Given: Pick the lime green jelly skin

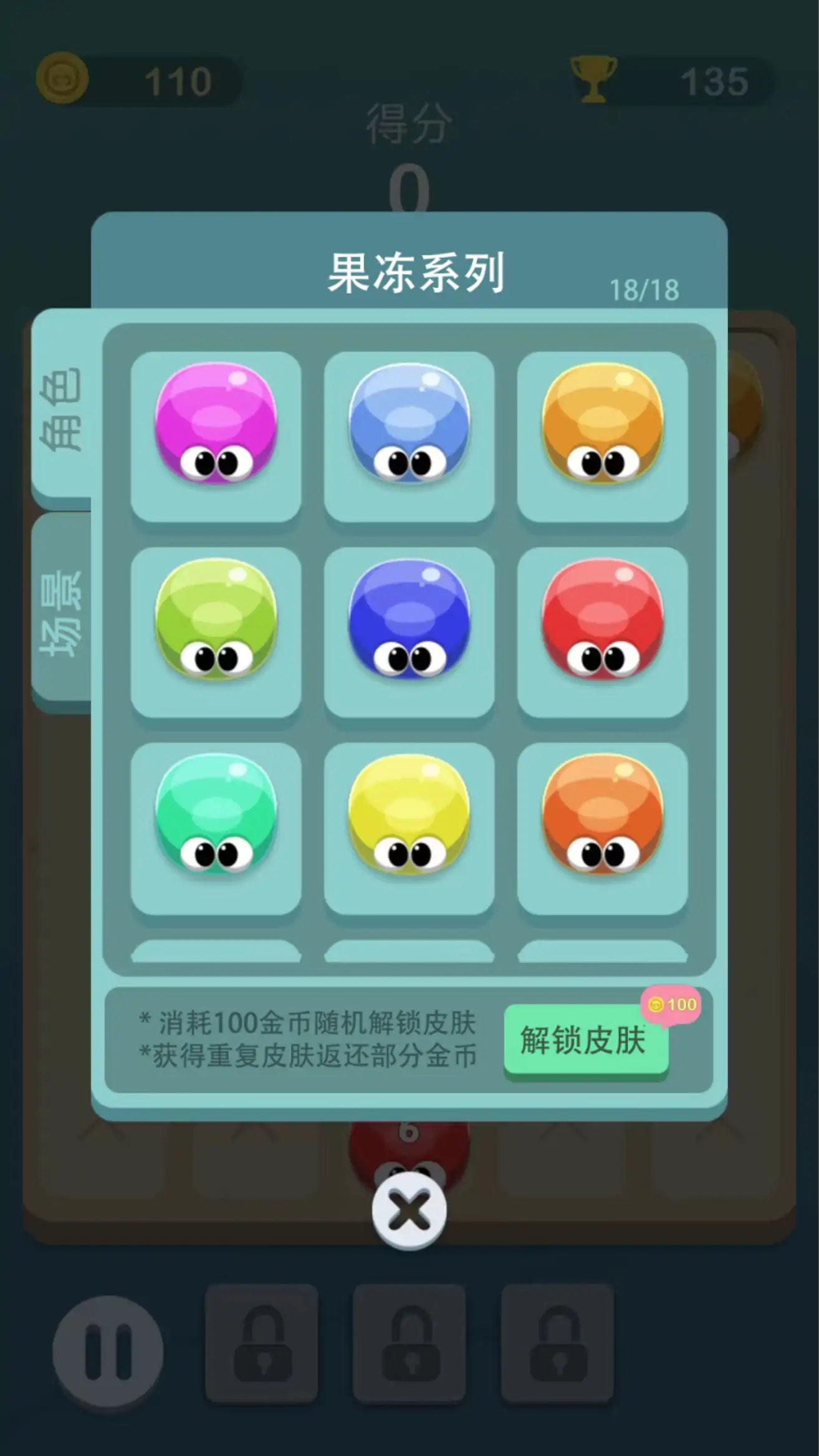Looking at the screenshot, I should [x=216, y=631].
